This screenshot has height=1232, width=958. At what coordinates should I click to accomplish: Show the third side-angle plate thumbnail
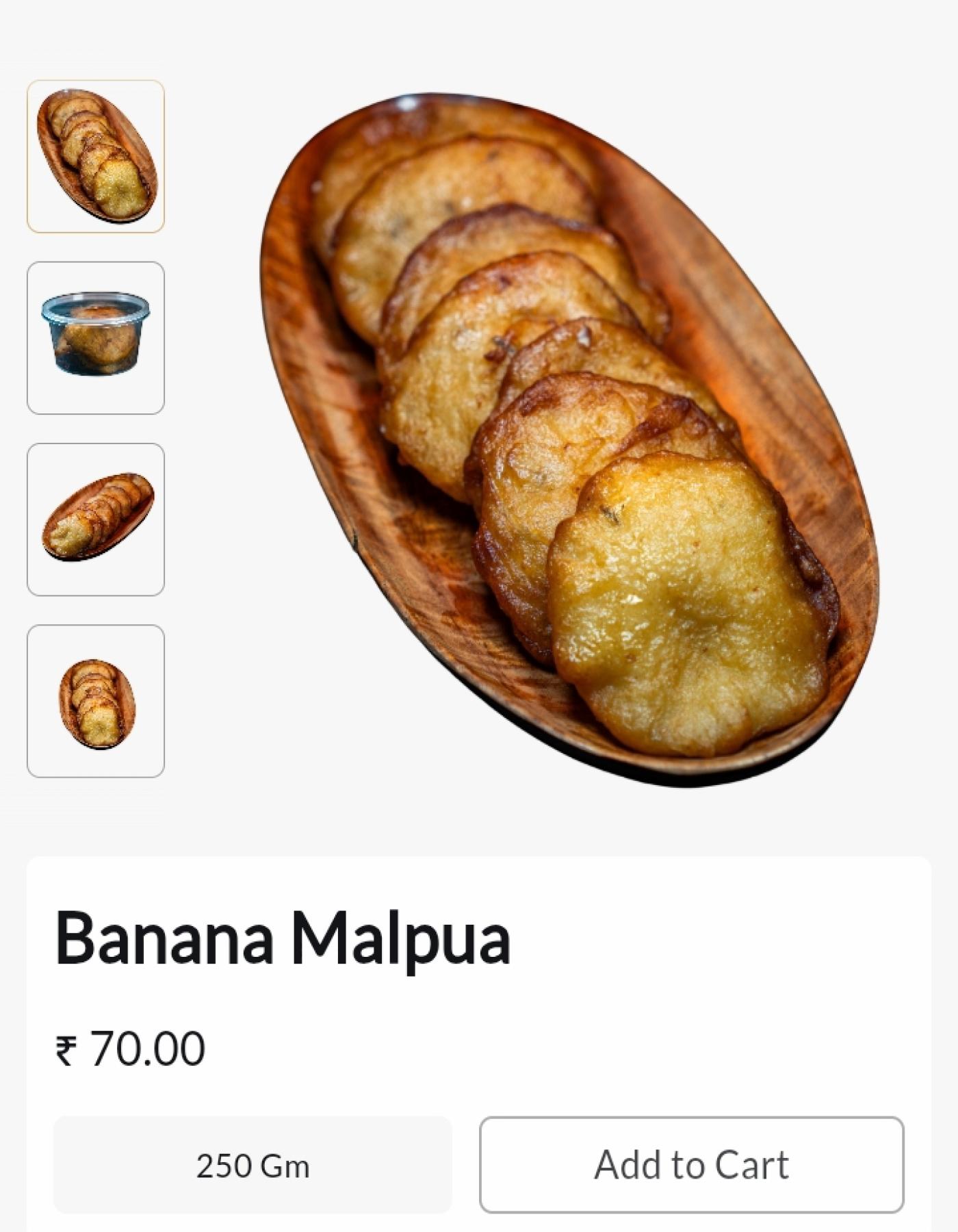point(96,519)
